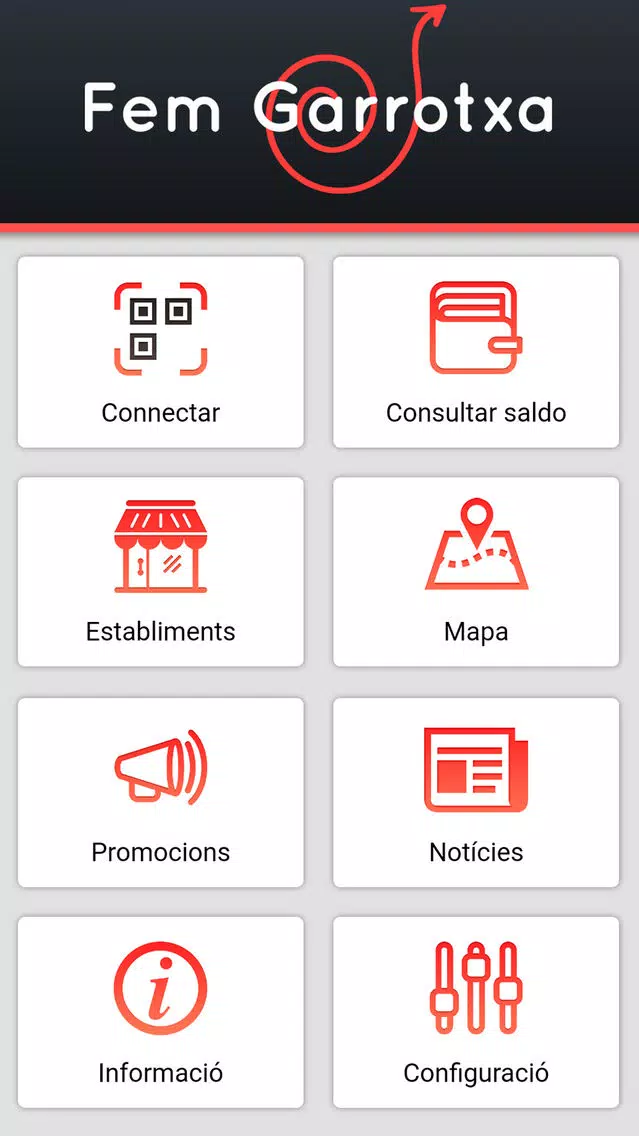View the Promocions section
The width and height of the screenshot is (639, 1136).
160,792
